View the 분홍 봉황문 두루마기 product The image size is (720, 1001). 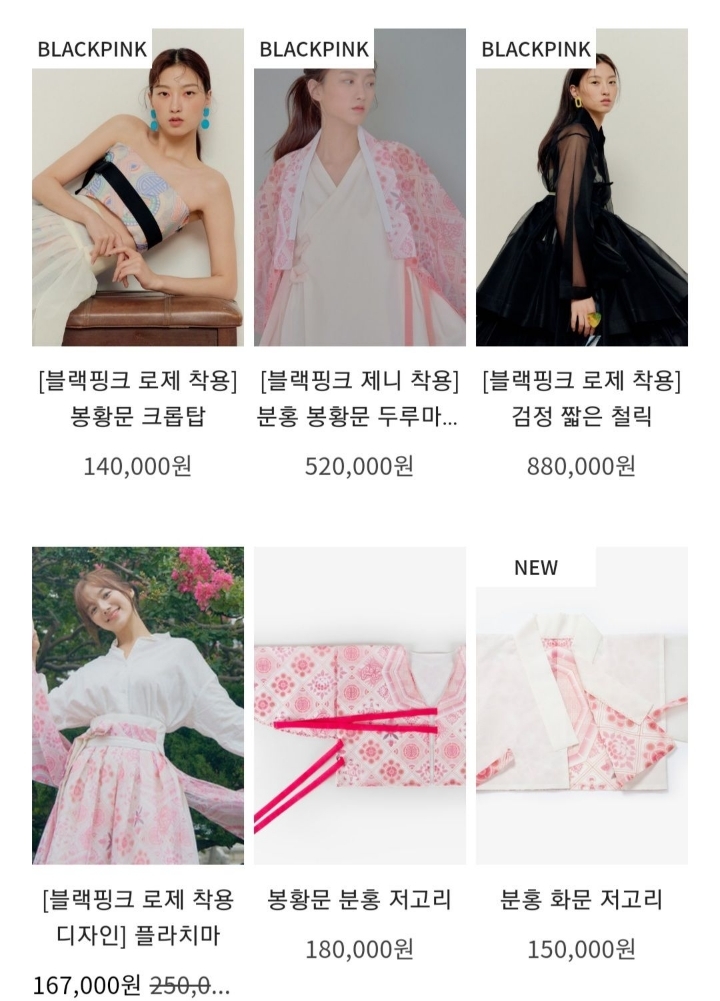[x=359, y=190]
